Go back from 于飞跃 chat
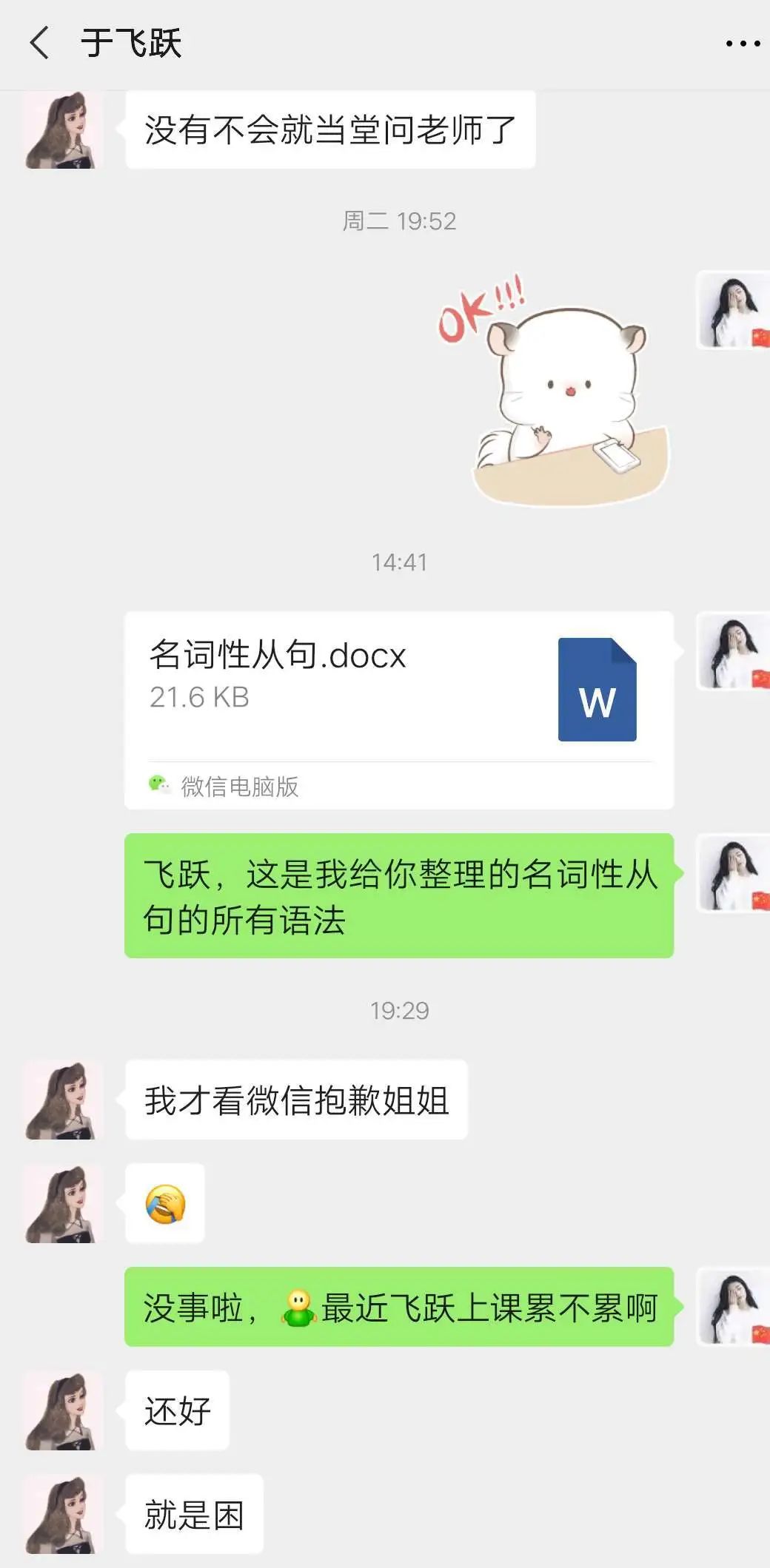770x1568 pixels. 40,43
